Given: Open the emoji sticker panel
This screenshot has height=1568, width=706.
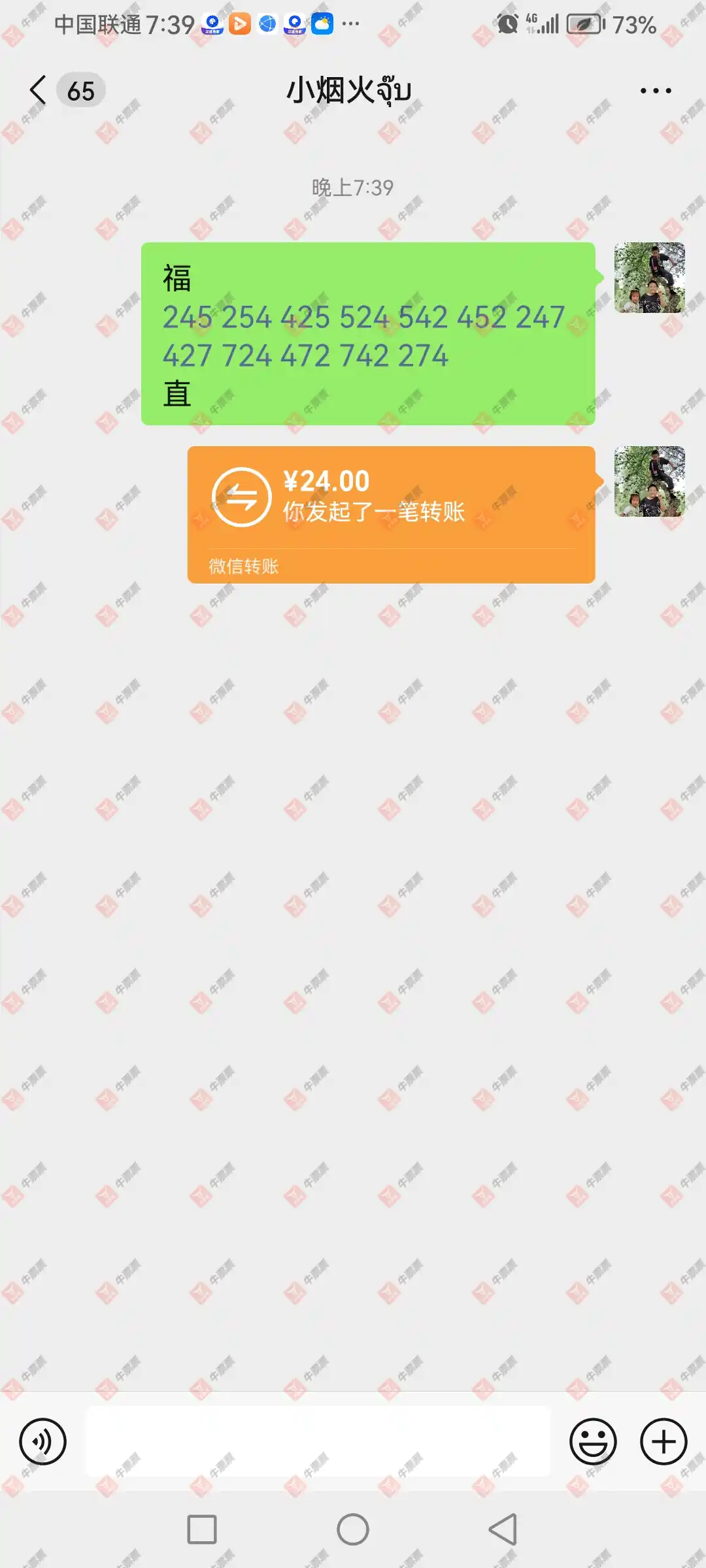Looking at the screenshot, I should [592, 1441].
